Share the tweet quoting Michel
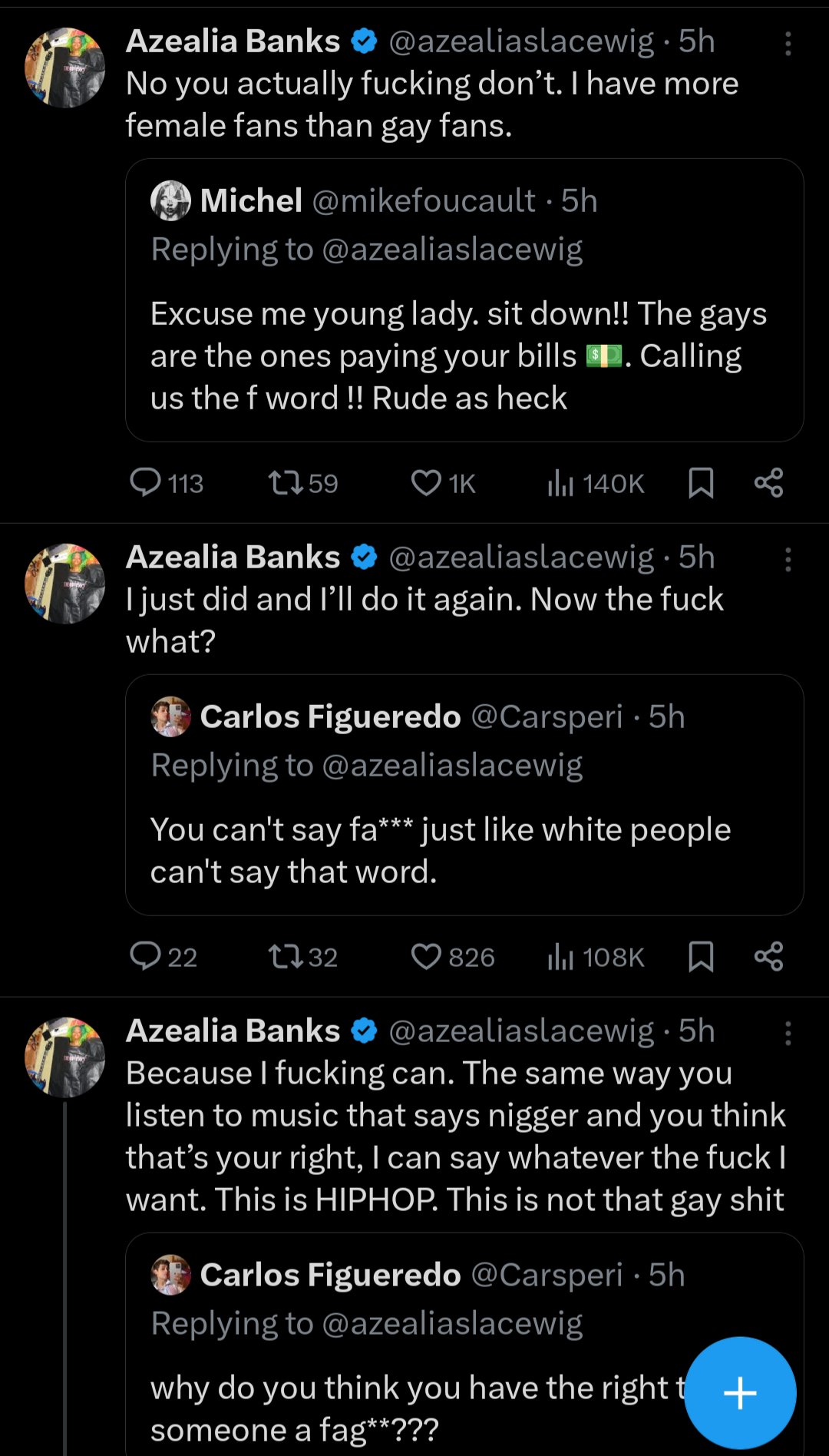 point(768,483)
